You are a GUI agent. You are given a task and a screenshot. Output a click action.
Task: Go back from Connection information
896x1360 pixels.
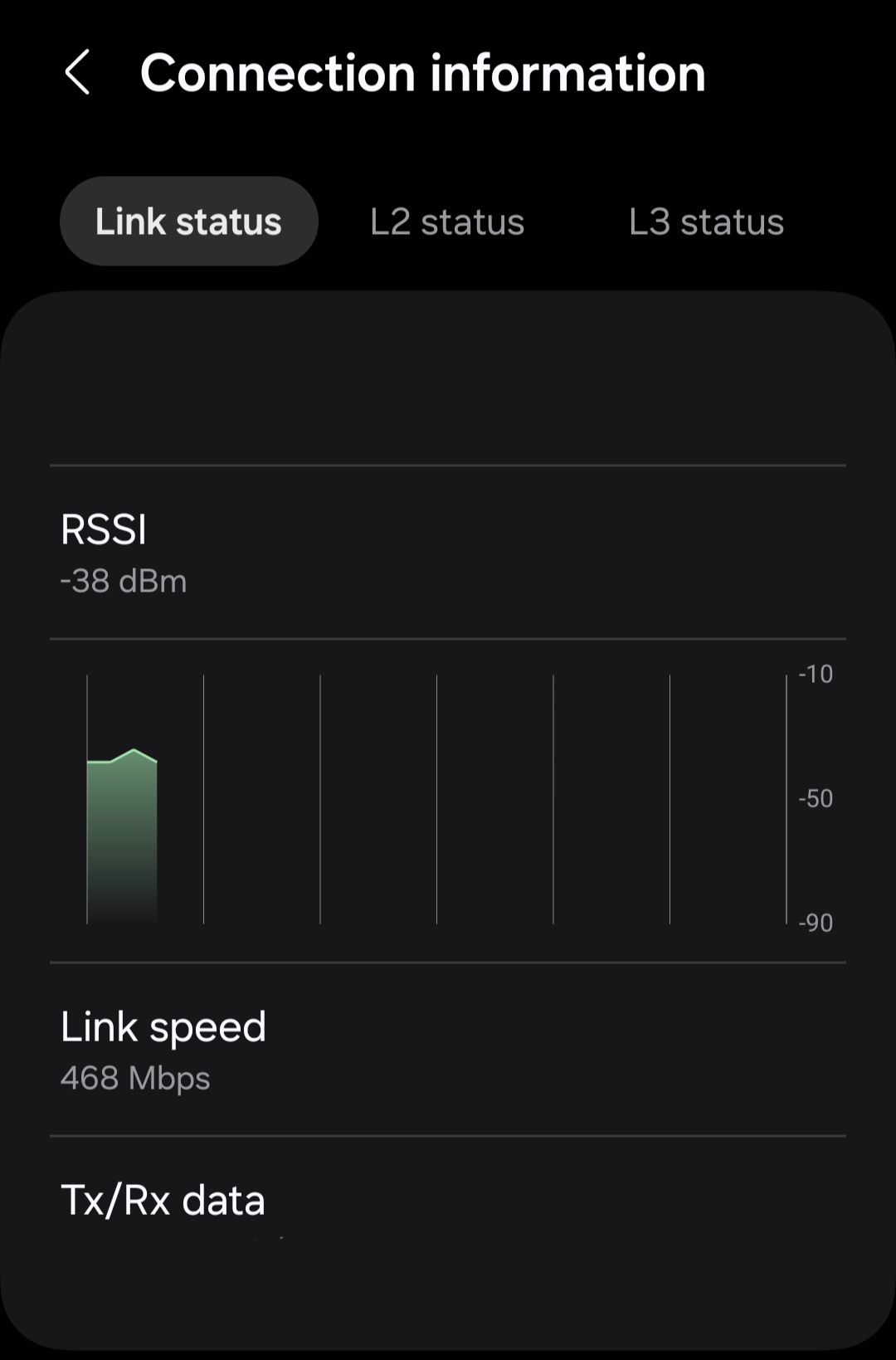point(77,72)
